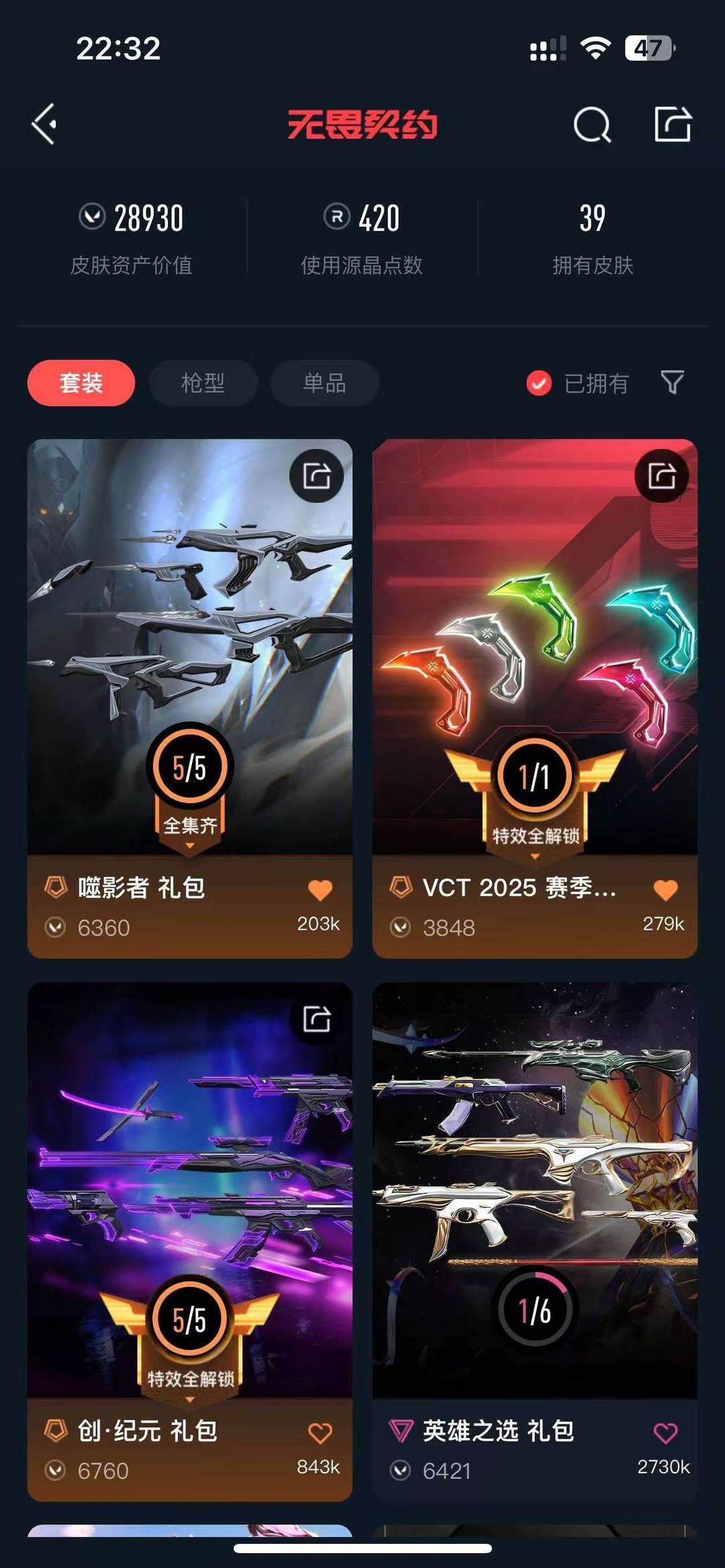Open the 噬影者 礼包 bundle
This screenshot has height=1568, width=725.
(x=190, y=698)
